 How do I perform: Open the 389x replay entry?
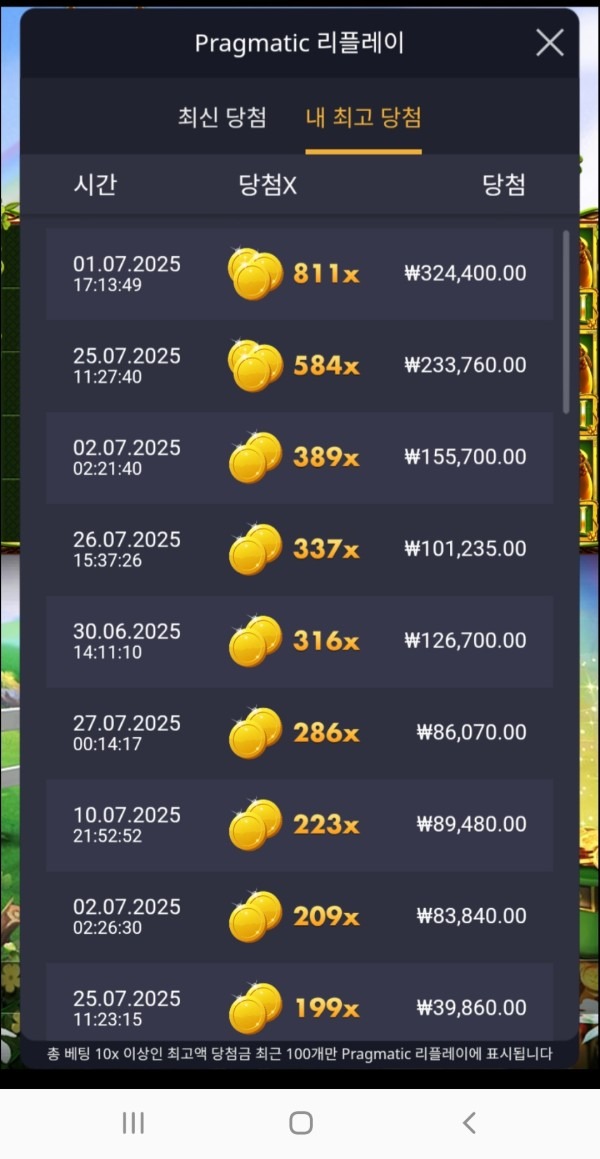[299, 458]
